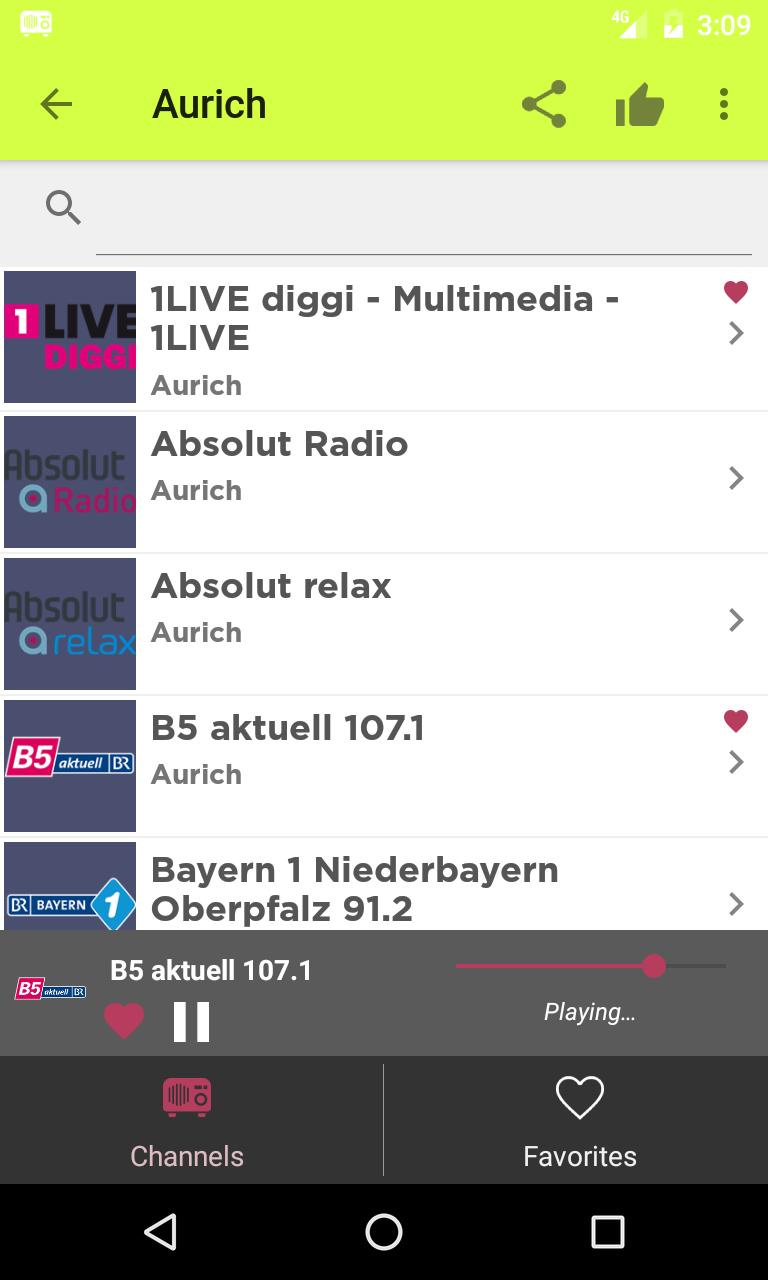Tap the thumbs-up rate icon
The image size is (768, 1280).
640,104
